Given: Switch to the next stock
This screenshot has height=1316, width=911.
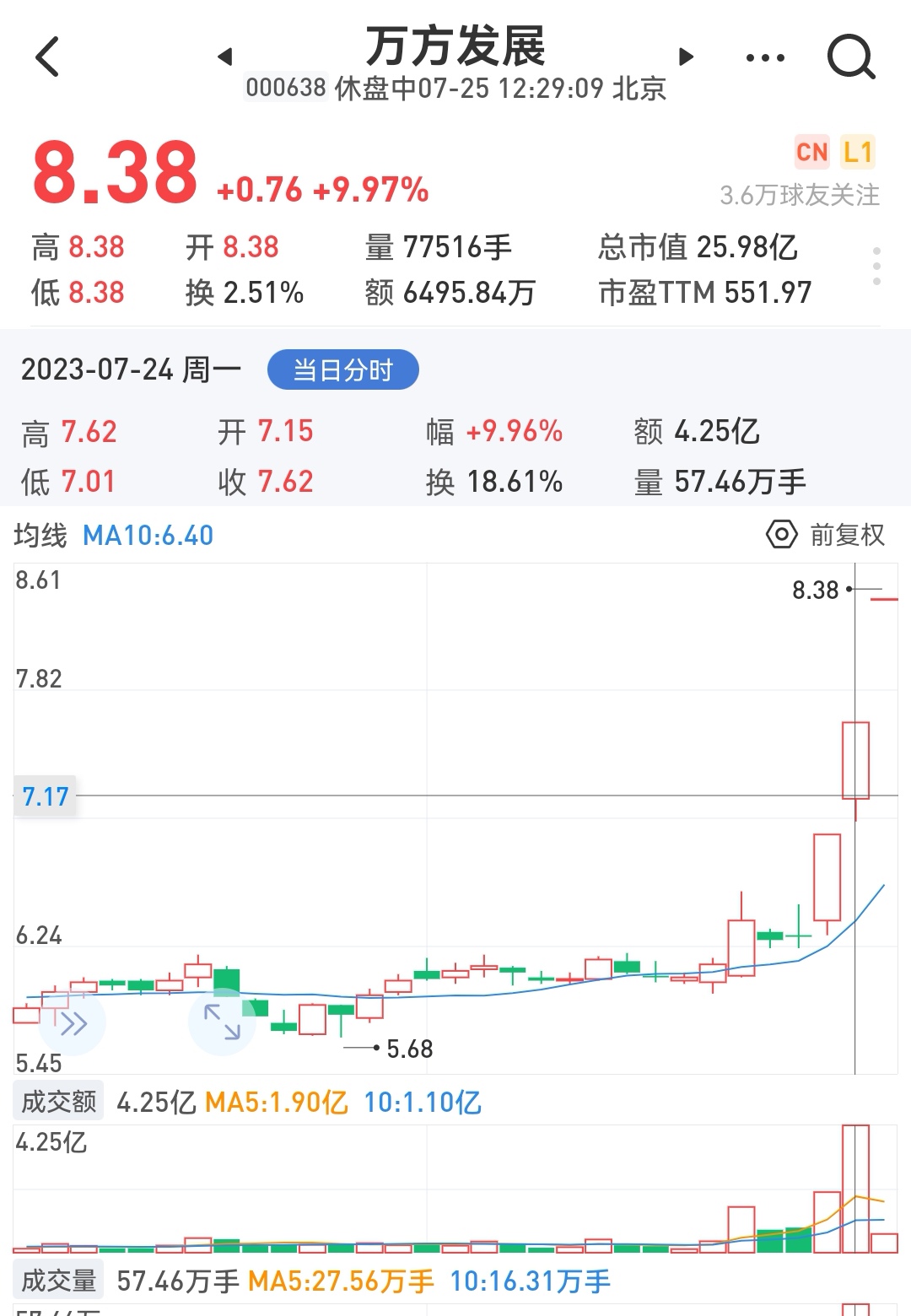Looking at the screenshot, I should point(686,57).
